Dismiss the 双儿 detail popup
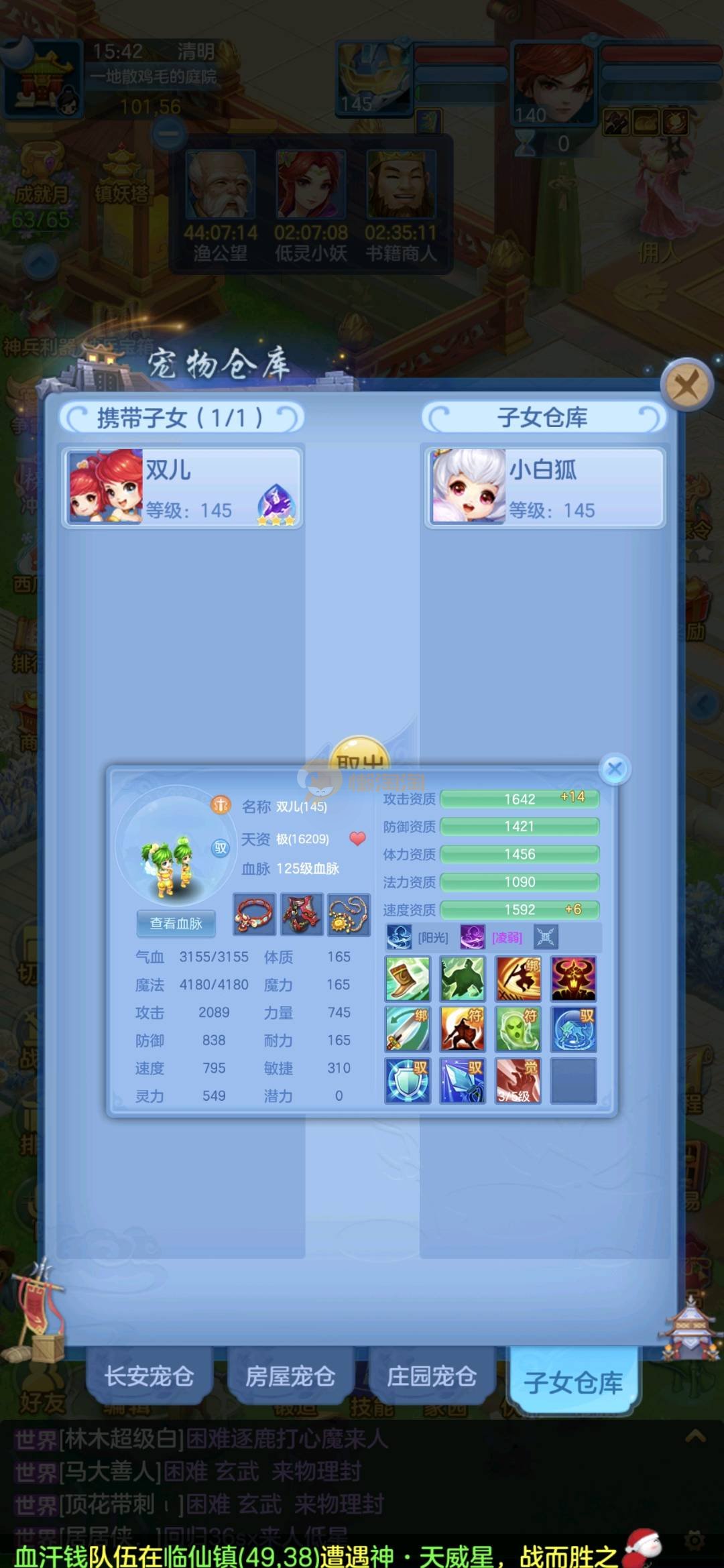The image size is (724, 1568). [x=615, y=769]
